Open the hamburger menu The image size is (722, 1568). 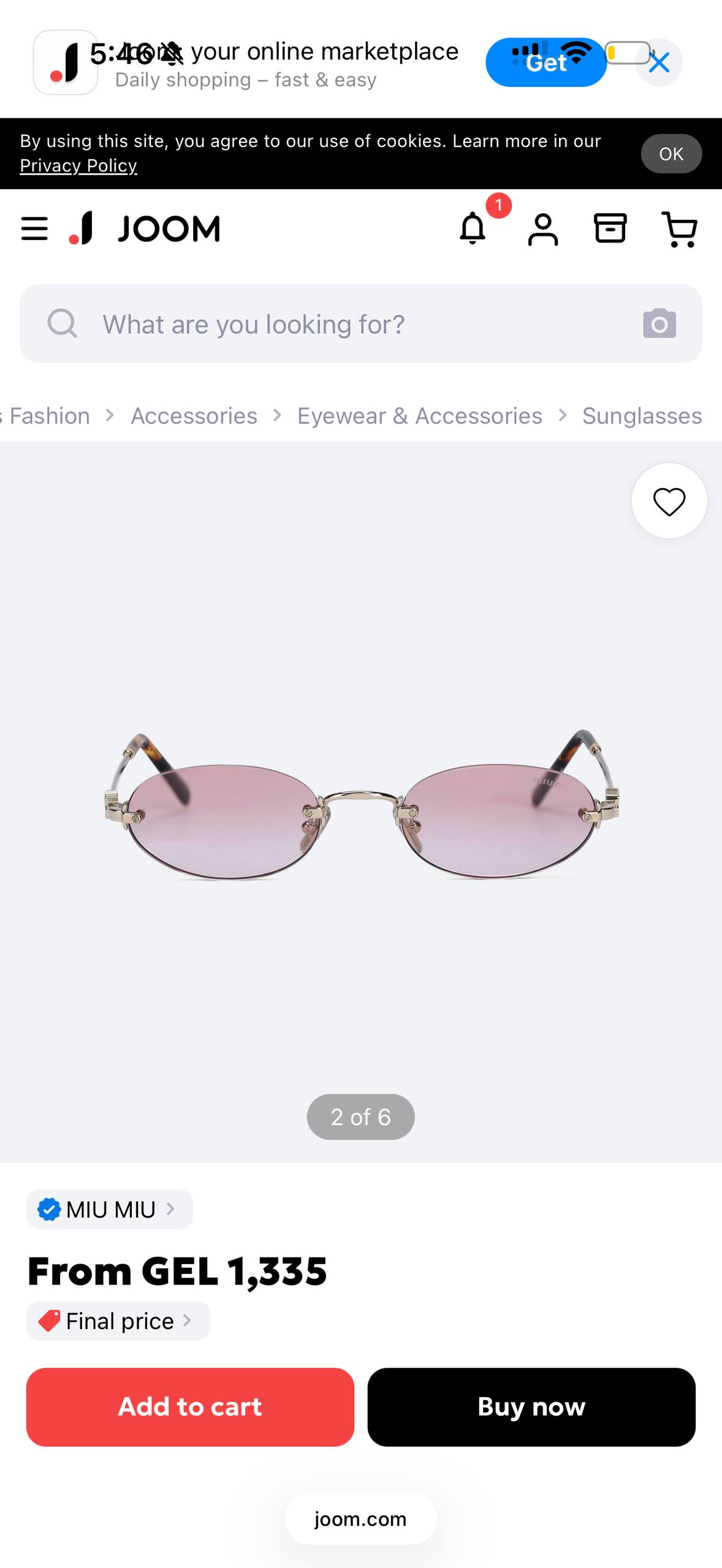34,229
